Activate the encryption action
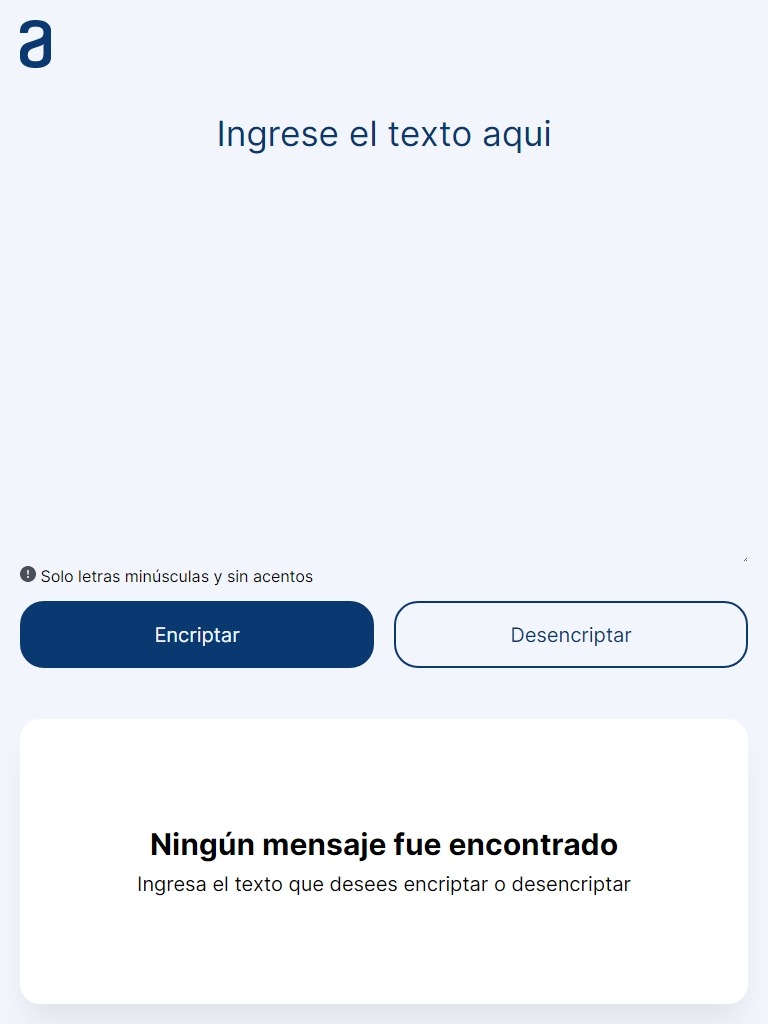Viewport: 768px width, 1024px height. [x=196, y=634]
